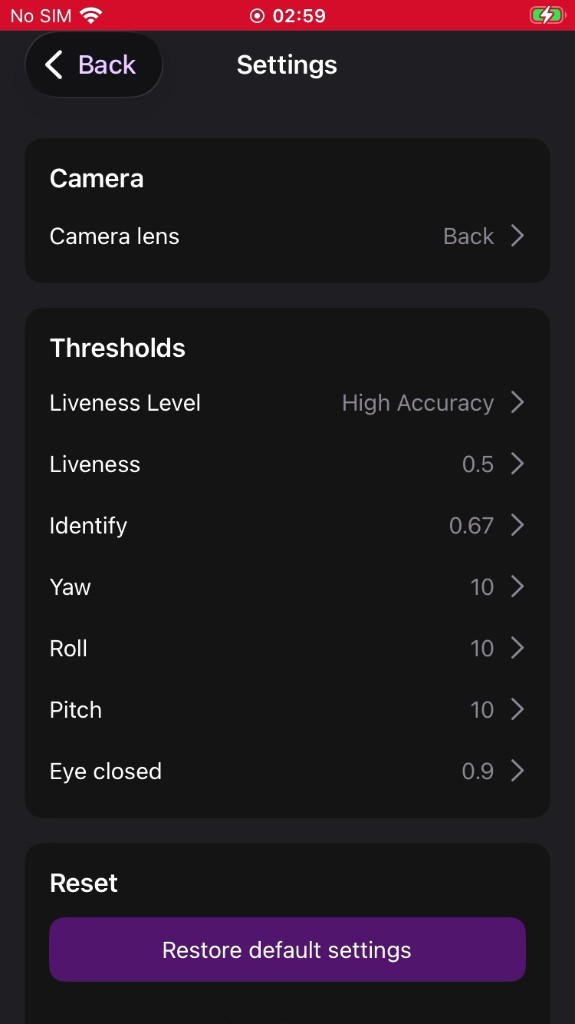Select the Pitch threshold row
The height and width of the screenshot is (1024, 575).
pyautogui.click(x=288, y=709)
